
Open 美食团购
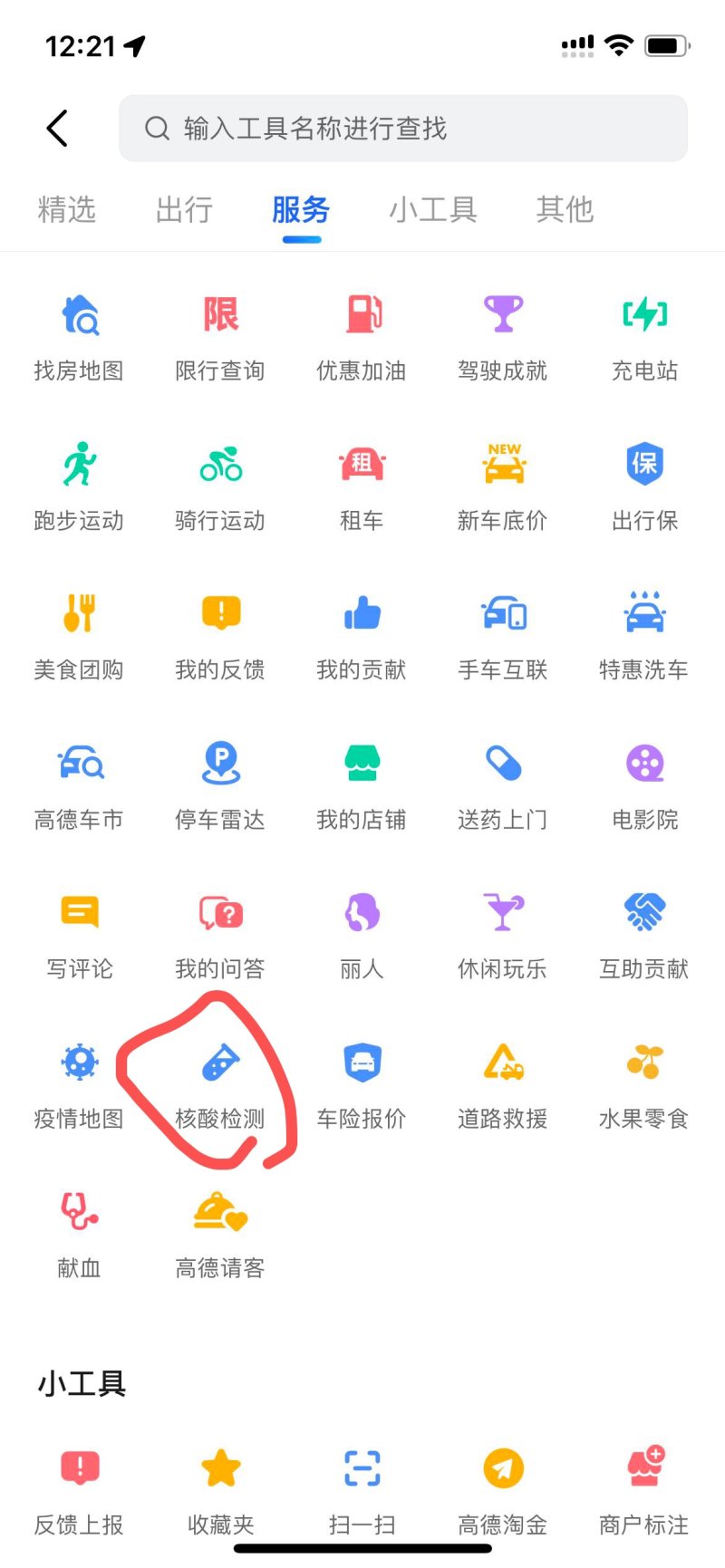pos(80,634)
